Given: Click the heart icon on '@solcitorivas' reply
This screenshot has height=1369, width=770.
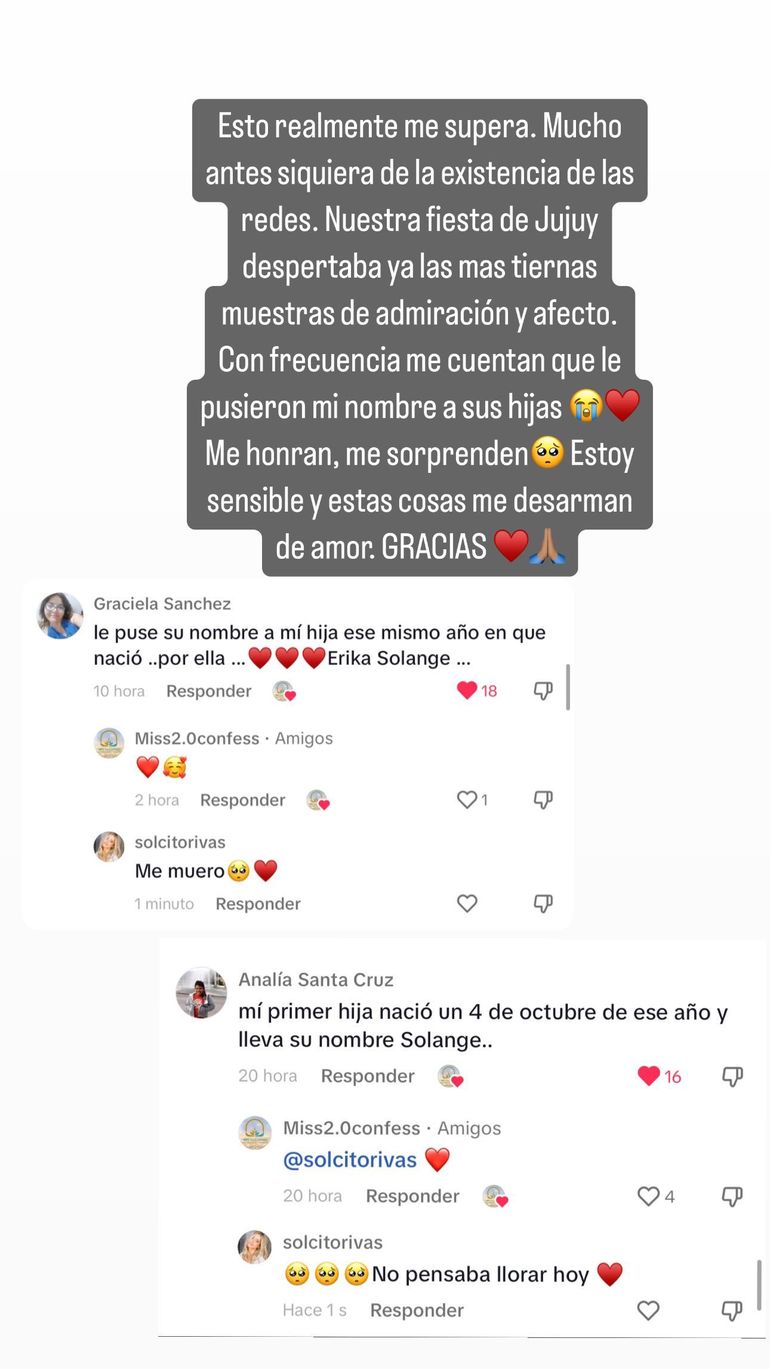Looking at the screenshot, I should pos(650,1196).
